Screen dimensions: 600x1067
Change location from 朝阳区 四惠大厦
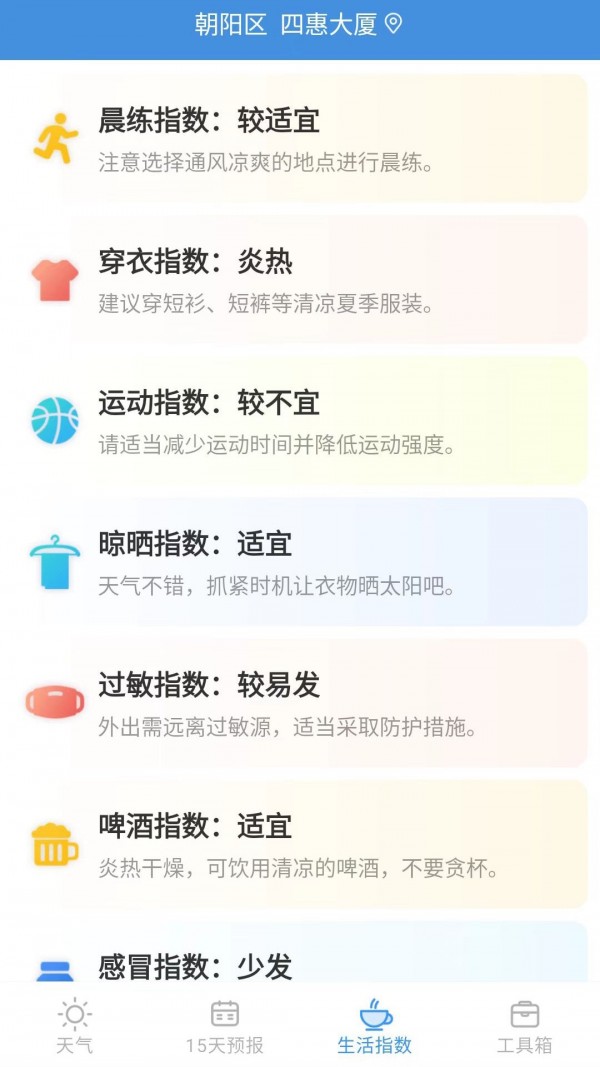pos(298,25)
